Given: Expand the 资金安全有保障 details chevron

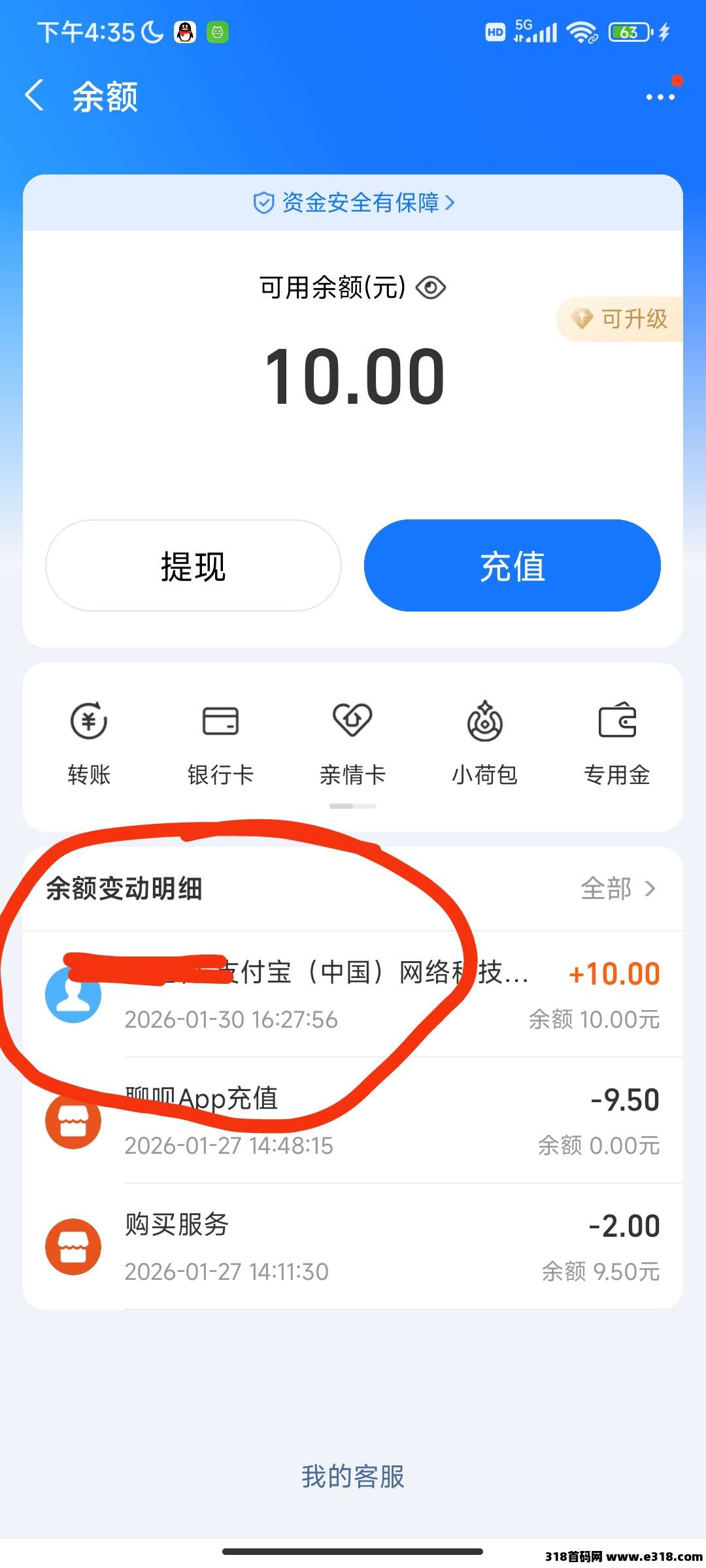Looking at the screenshot, I should click(450, 203).
